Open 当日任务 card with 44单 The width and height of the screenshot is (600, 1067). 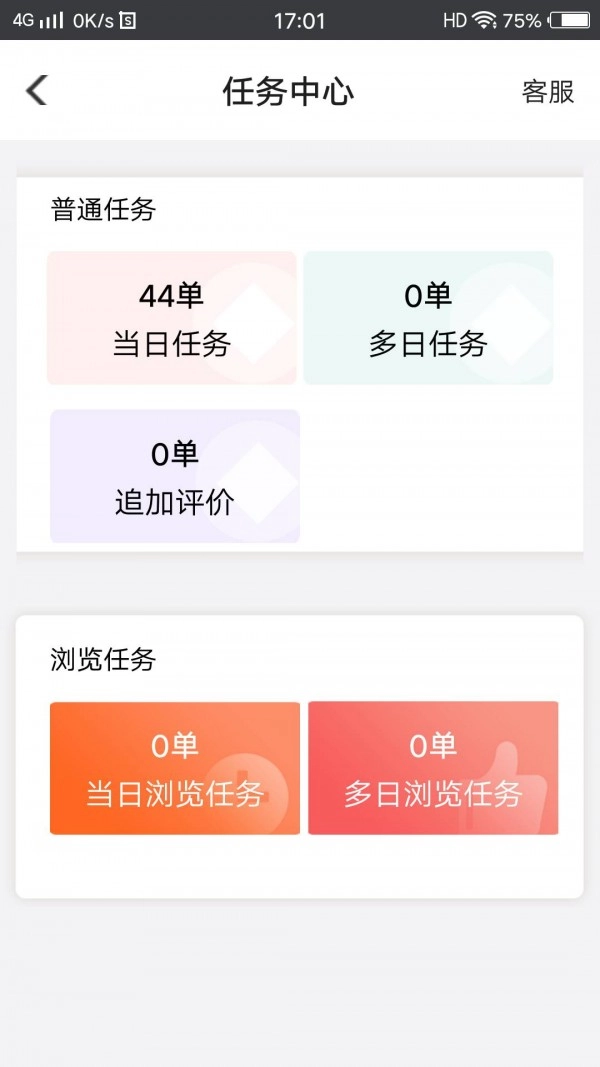(x=172, y=318)
